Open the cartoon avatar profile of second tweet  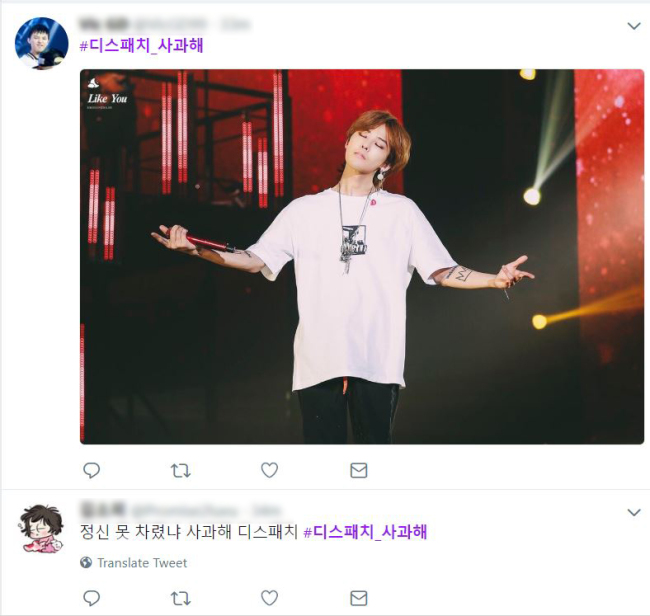pyautogui.click(x=41, y=529)
